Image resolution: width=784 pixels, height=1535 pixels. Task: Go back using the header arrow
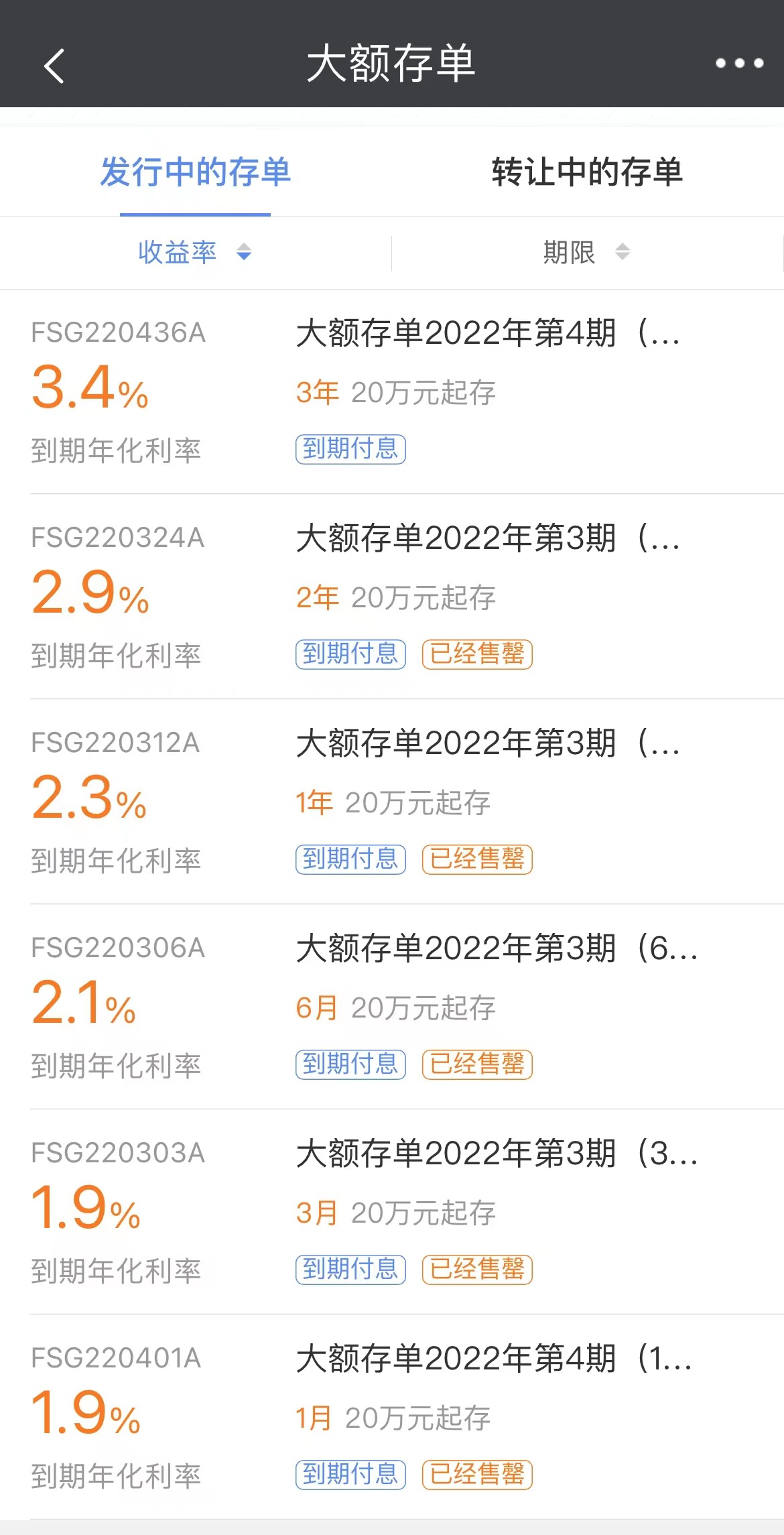54,66
